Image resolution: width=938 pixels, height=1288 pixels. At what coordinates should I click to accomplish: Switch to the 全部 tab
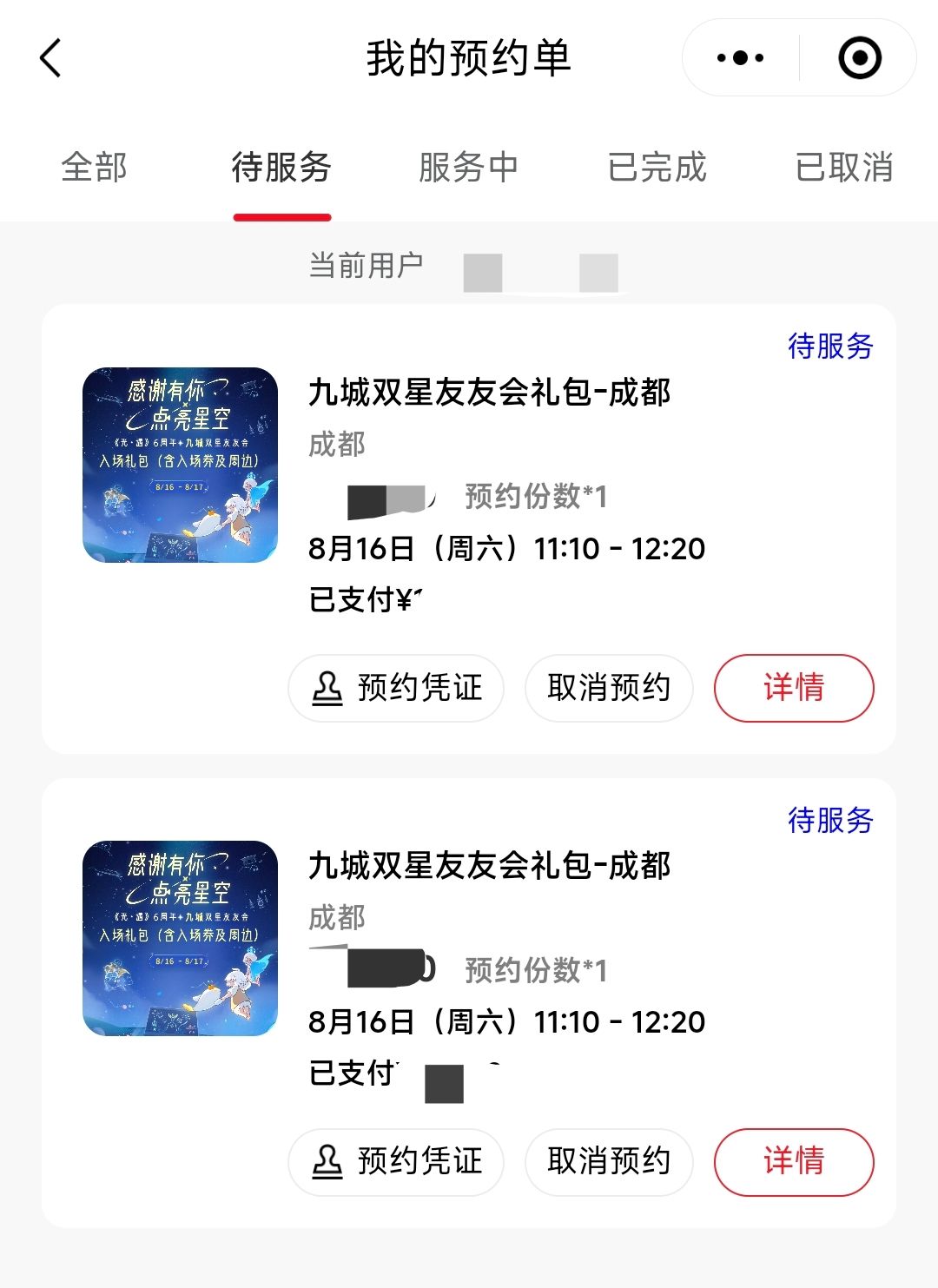[x=94, y=167]
